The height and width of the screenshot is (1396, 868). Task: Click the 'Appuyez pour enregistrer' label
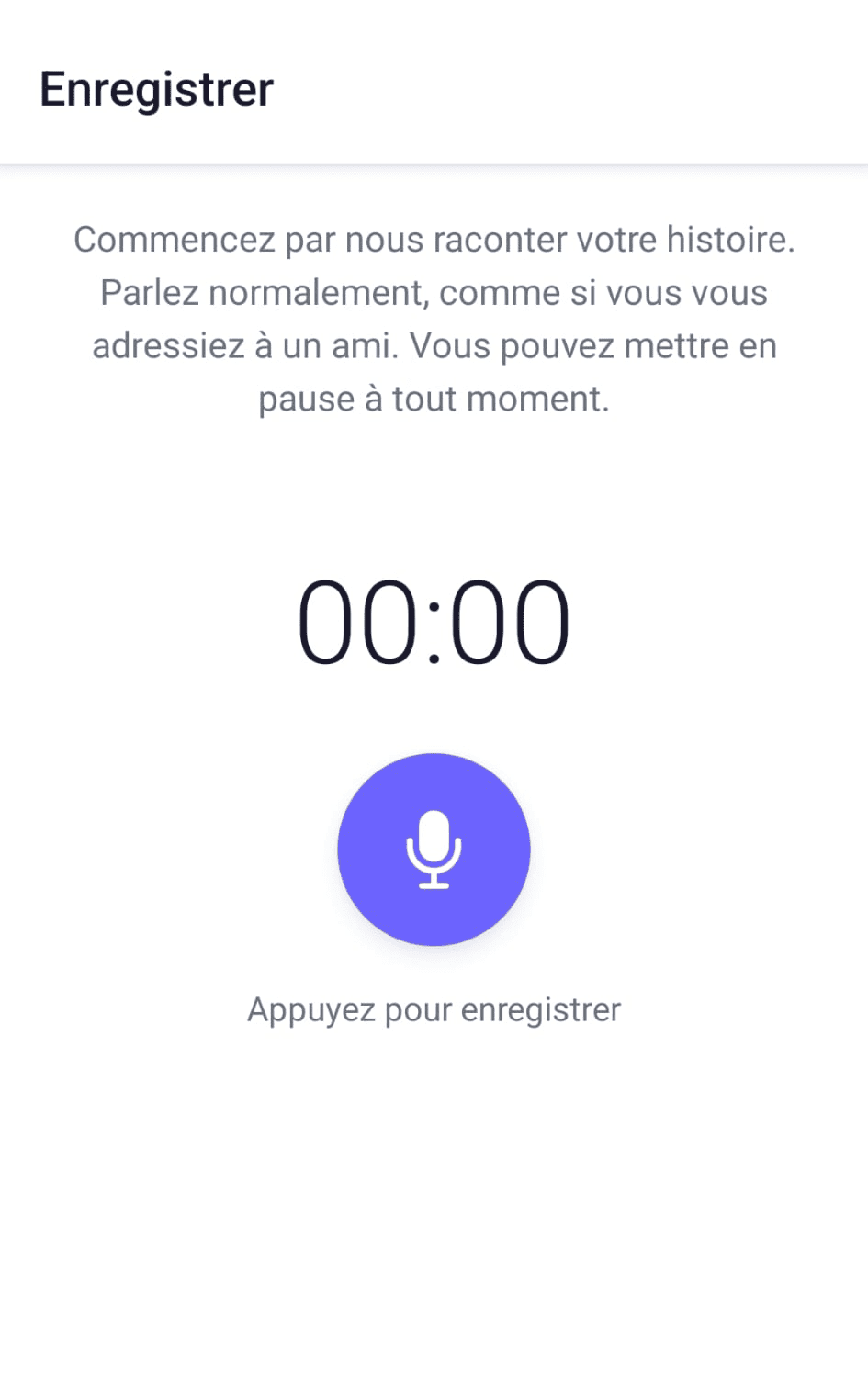(434, 1008)
